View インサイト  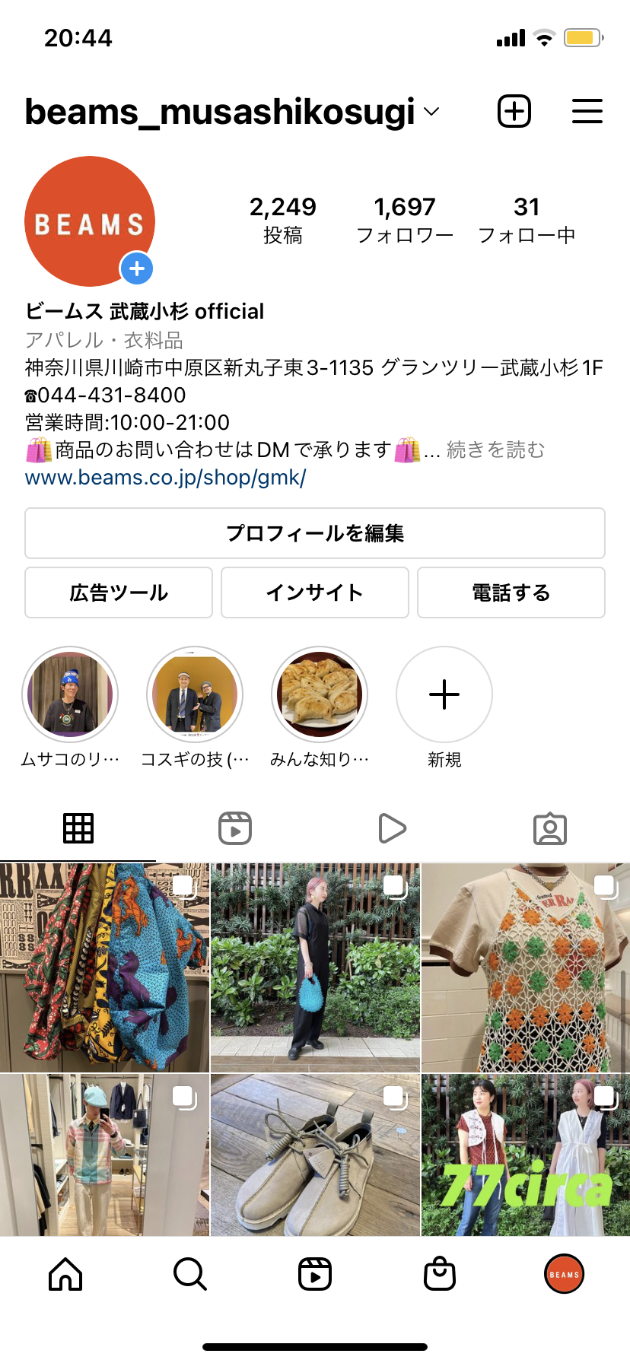(x=315, y=593)
